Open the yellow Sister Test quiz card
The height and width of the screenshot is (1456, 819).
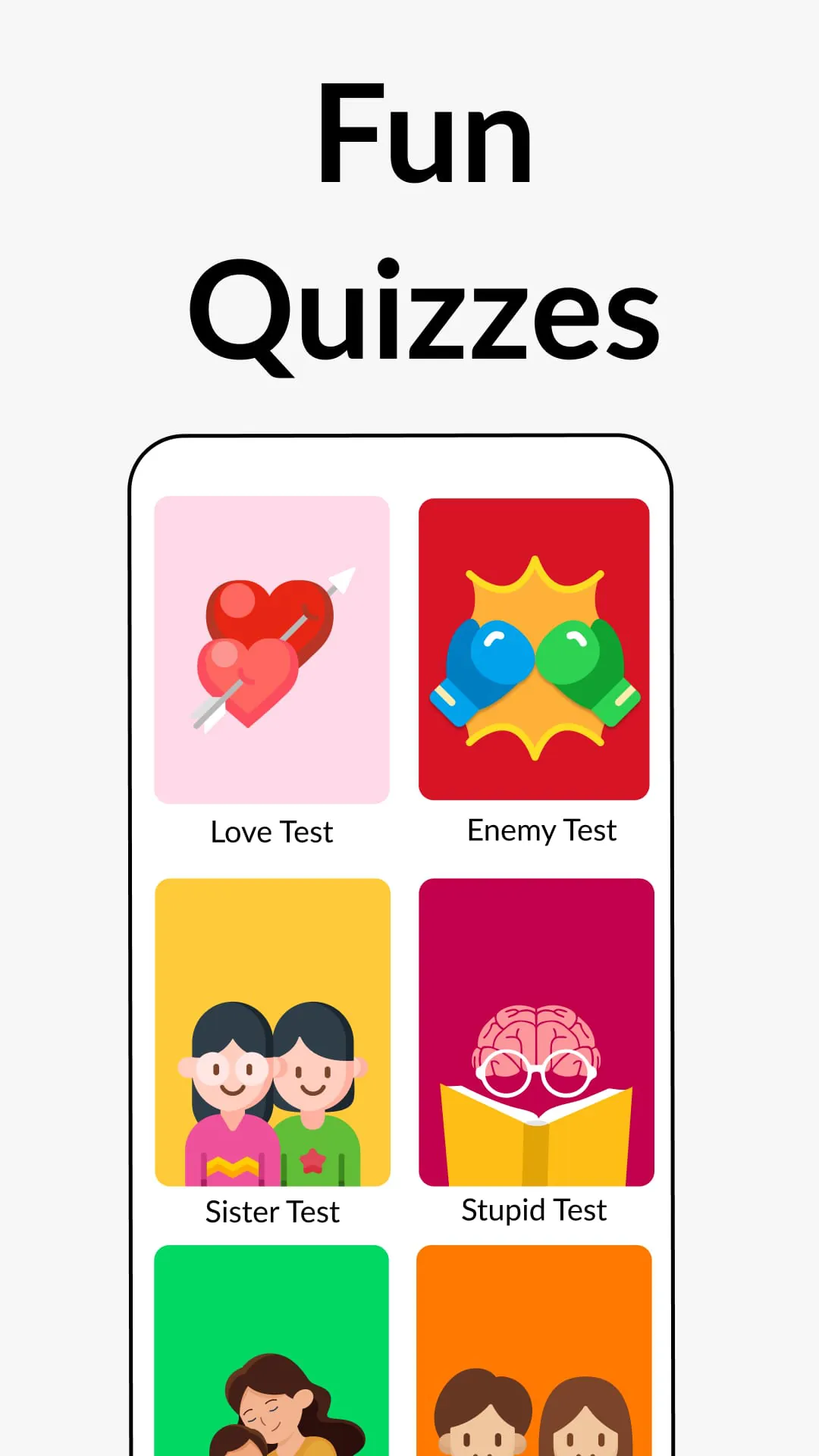(271, 1028)
